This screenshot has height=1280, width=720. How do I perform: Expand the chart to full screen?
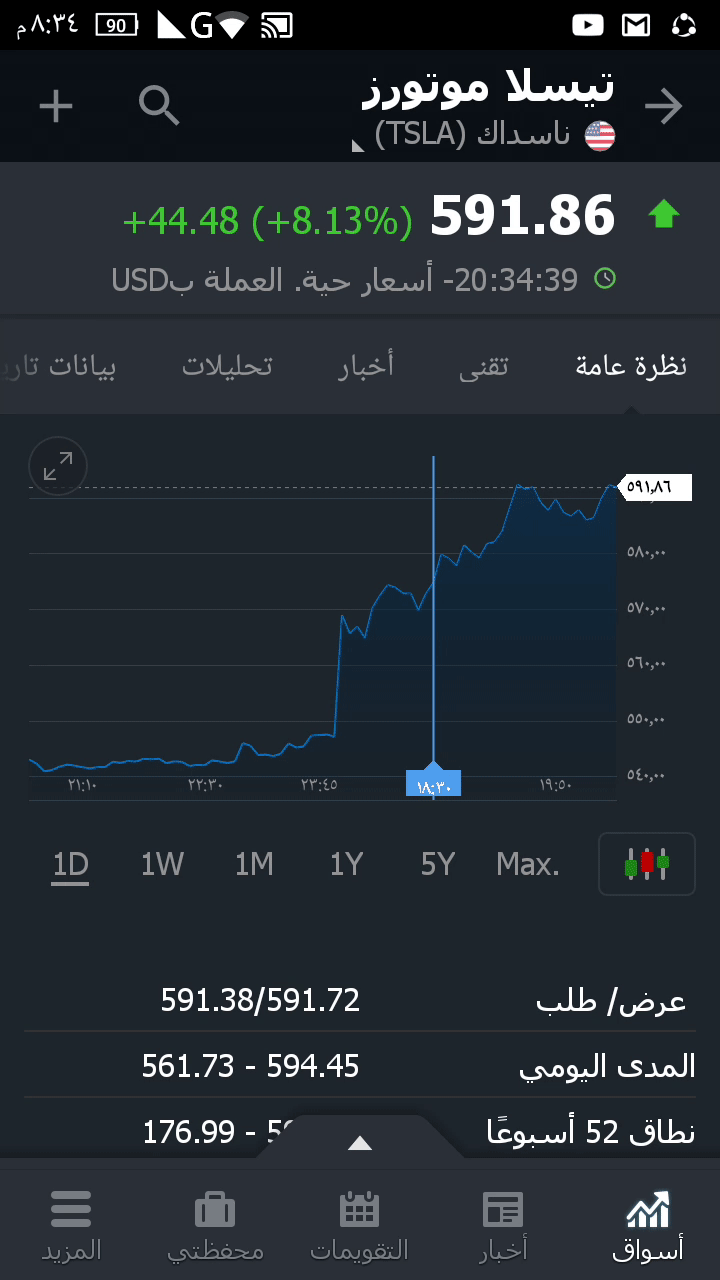tap(58, 466)
